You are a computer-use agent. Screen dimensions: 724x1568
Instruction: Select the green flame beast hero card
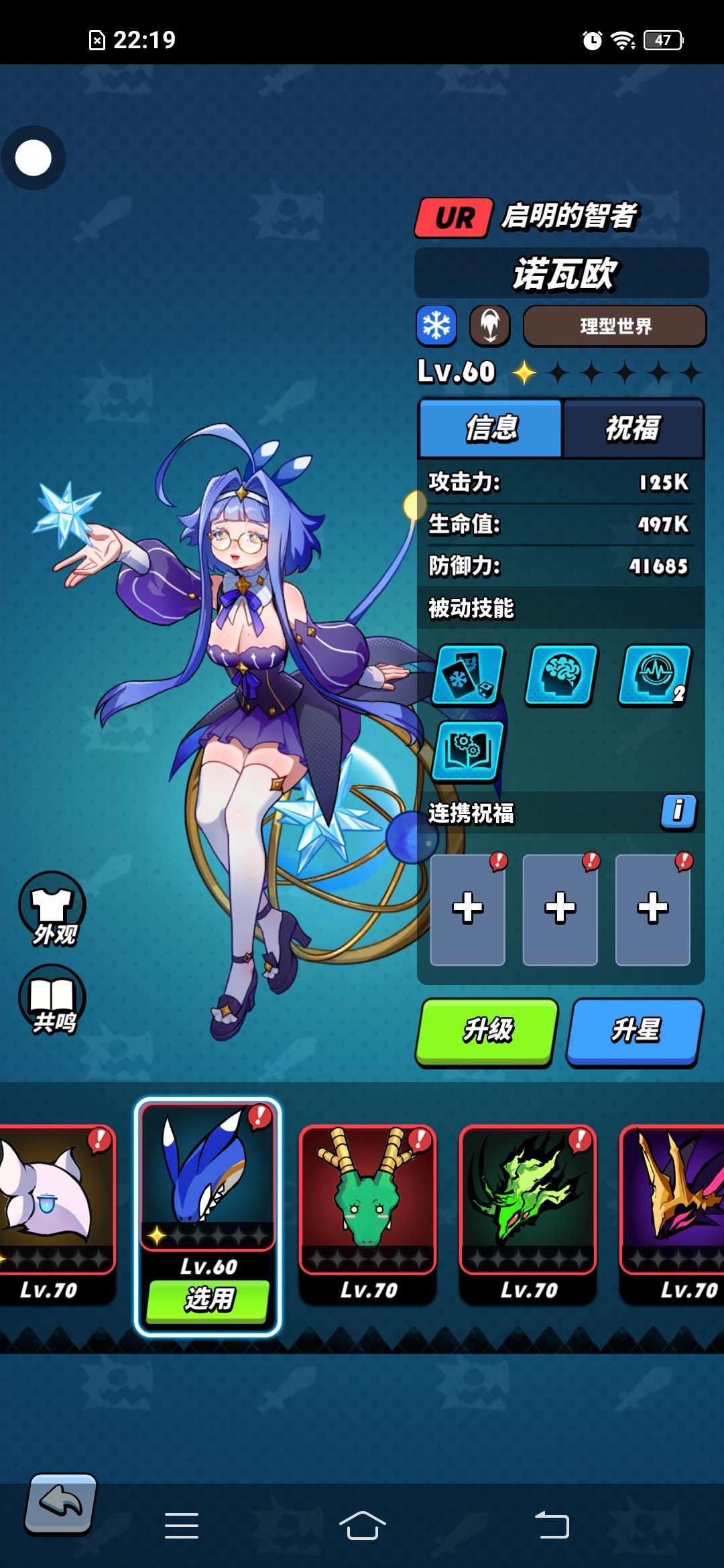[528, 1199]
